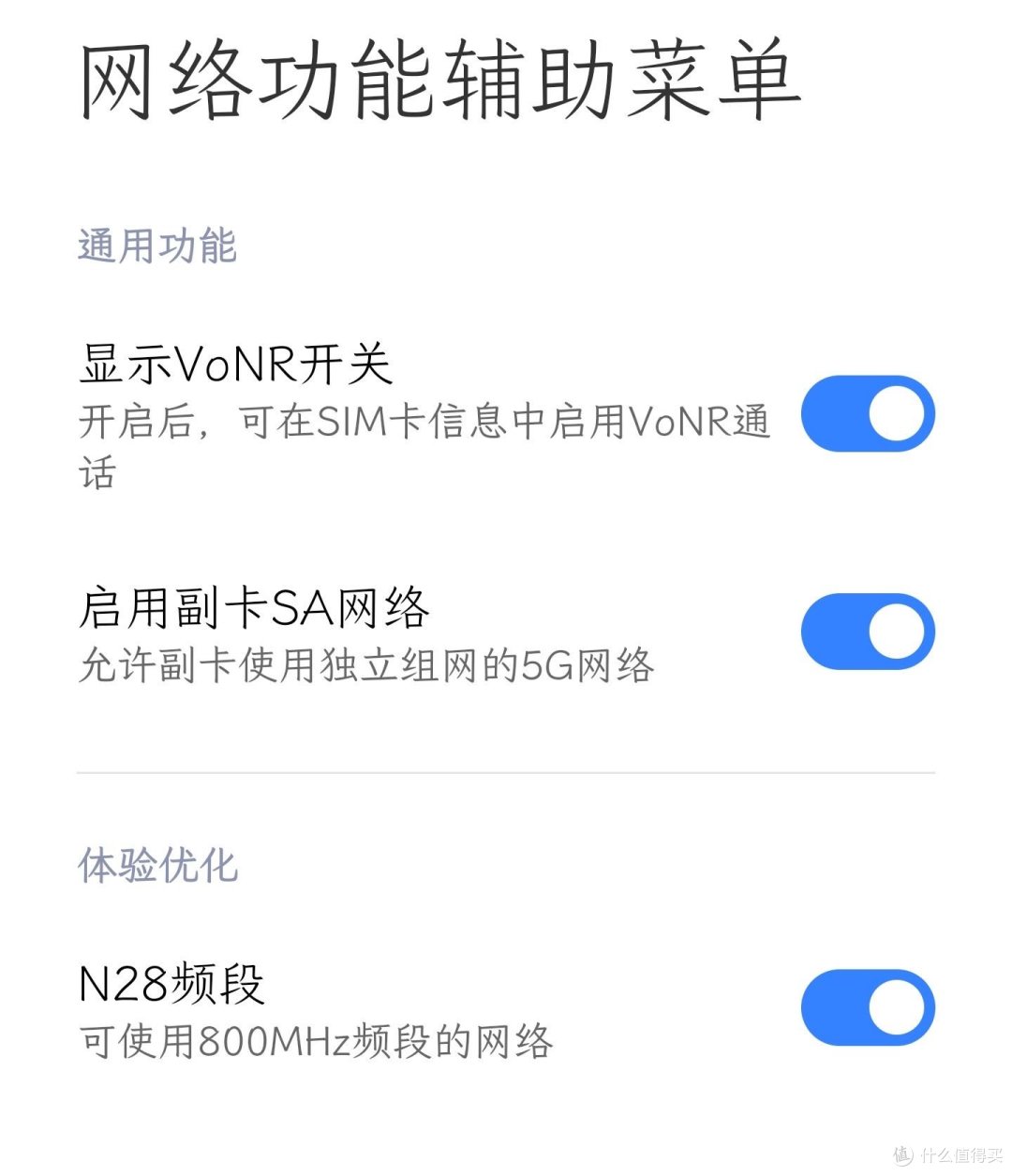Turn off the N28频段 toggle

[867, 1005]
